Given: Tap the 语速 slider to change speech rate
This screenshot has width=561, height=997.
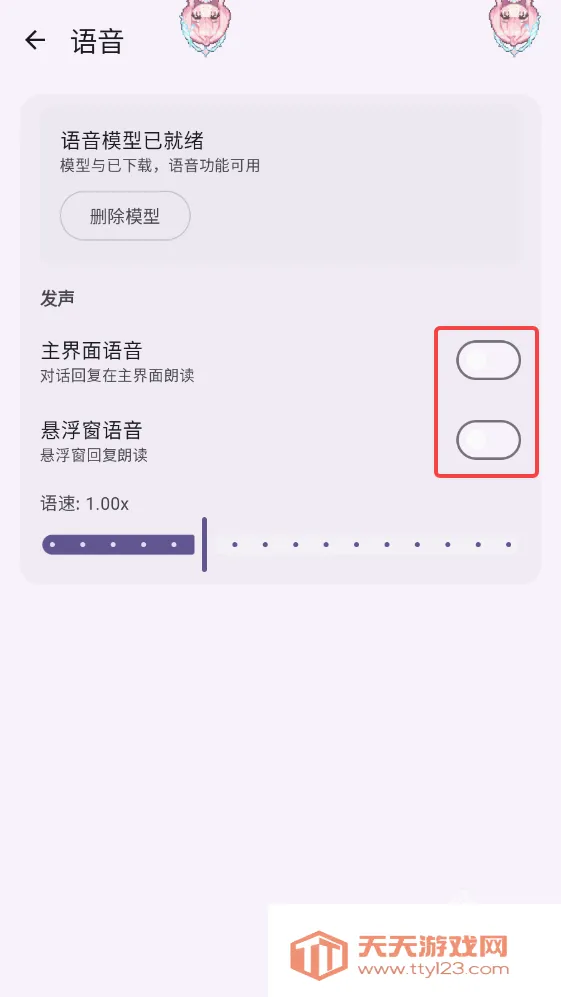Looking at the screenshot, I should [x=280, y=544].
